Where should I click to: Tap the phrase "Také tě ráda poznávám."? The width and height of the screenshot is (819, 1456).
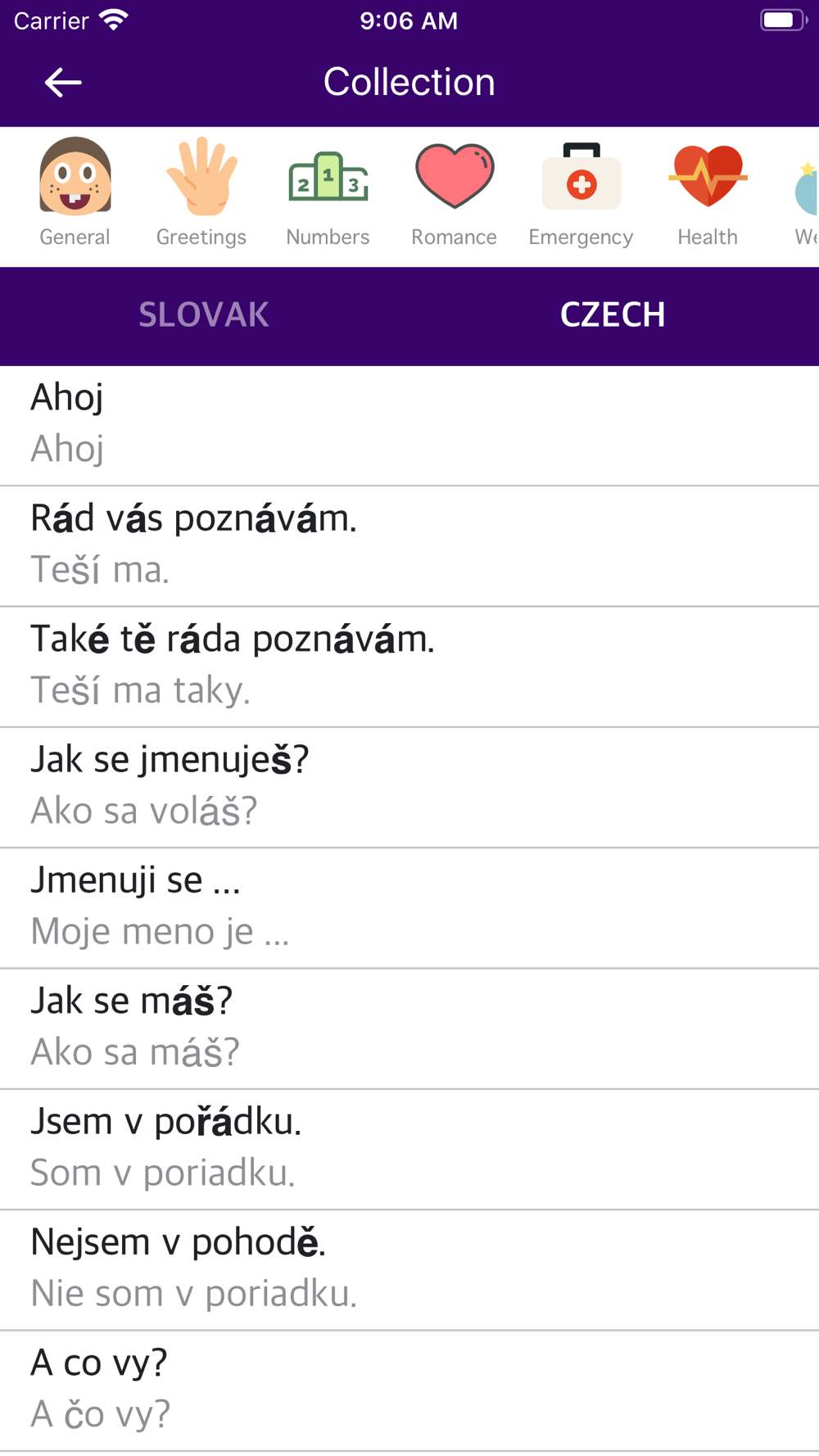409,667
